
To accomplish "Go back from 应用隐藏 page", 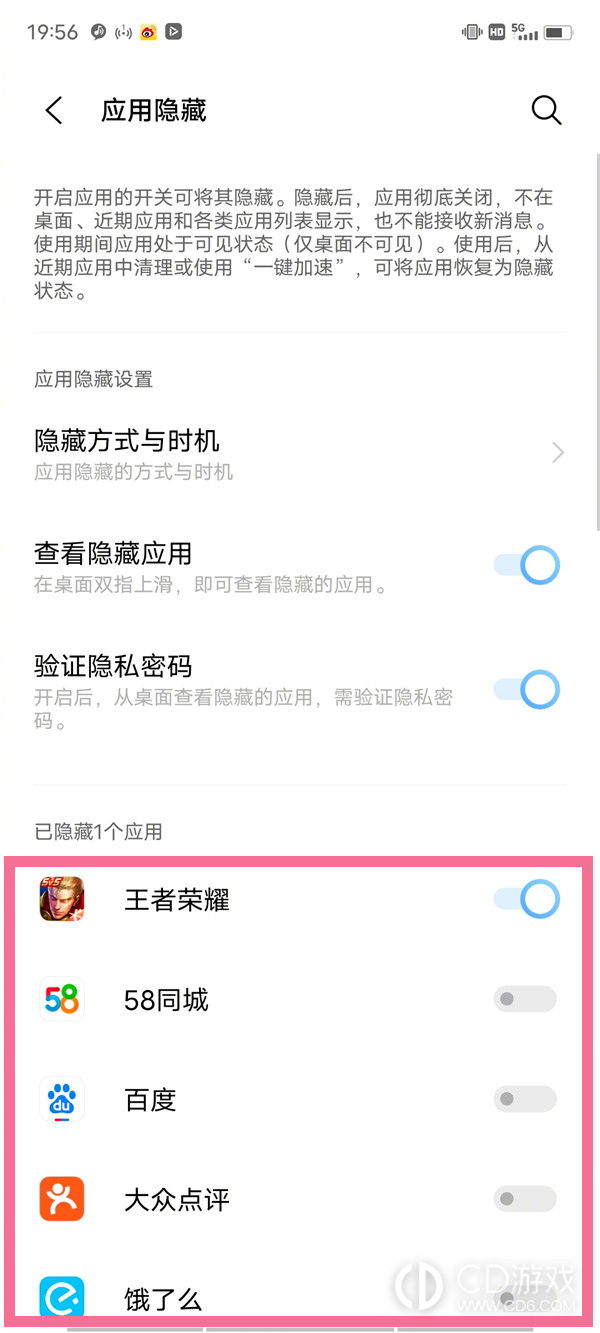I will (x=54, y=110).
